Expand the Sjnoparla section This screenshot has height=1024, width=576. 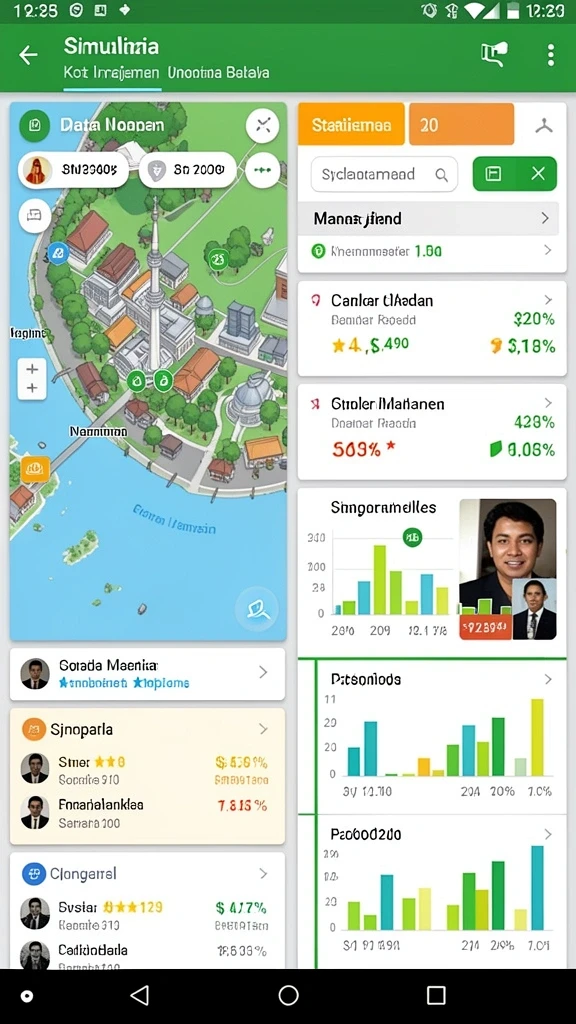click(x=148, y=729)
